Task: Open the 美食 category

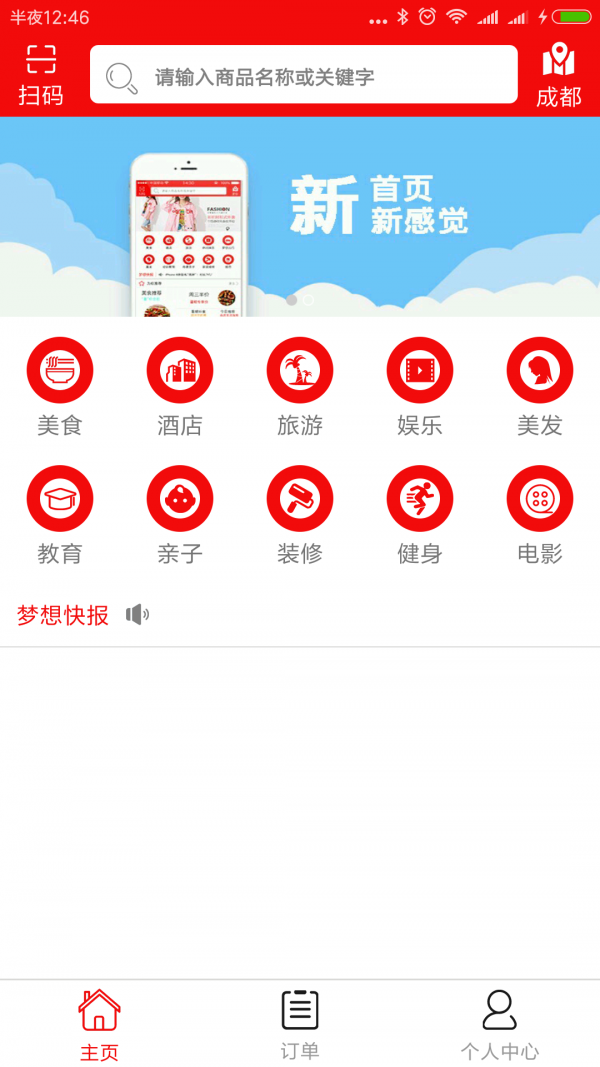Action: [60, 386]
